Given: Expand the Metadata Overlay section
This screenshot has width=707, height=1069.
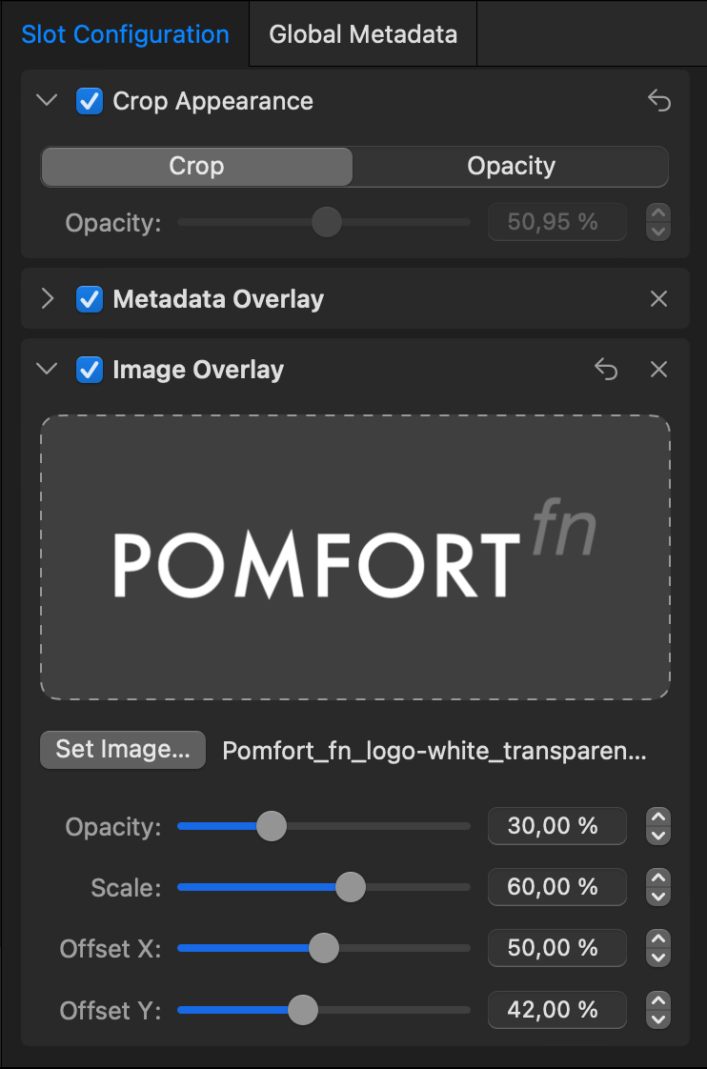Looking at the screenshot, I should coord(46,299).
